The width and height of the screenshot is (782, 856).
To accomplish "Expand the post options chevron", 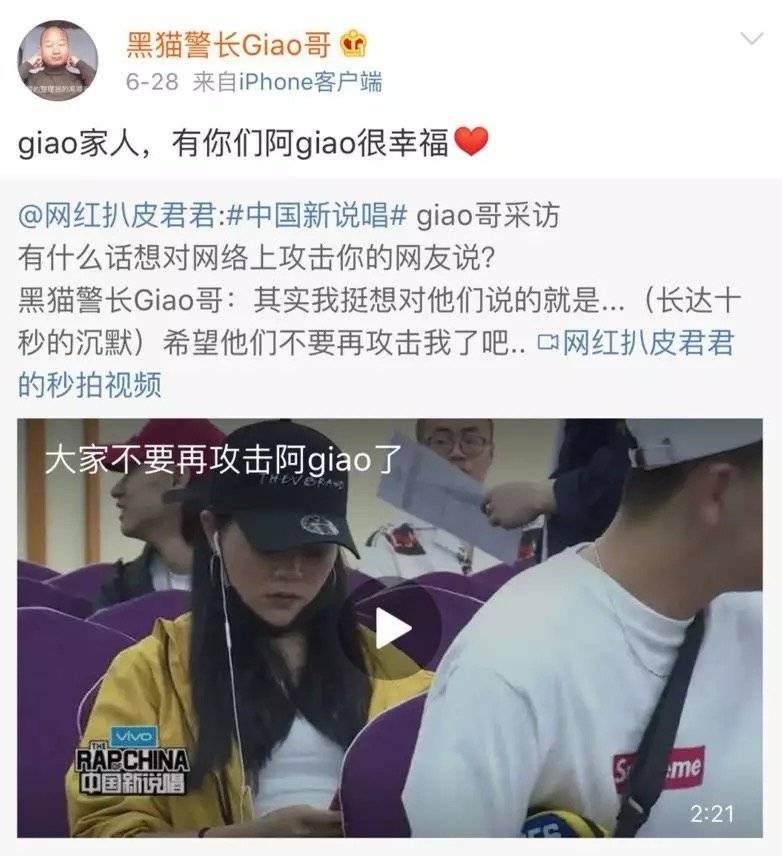I will point(750,41).
